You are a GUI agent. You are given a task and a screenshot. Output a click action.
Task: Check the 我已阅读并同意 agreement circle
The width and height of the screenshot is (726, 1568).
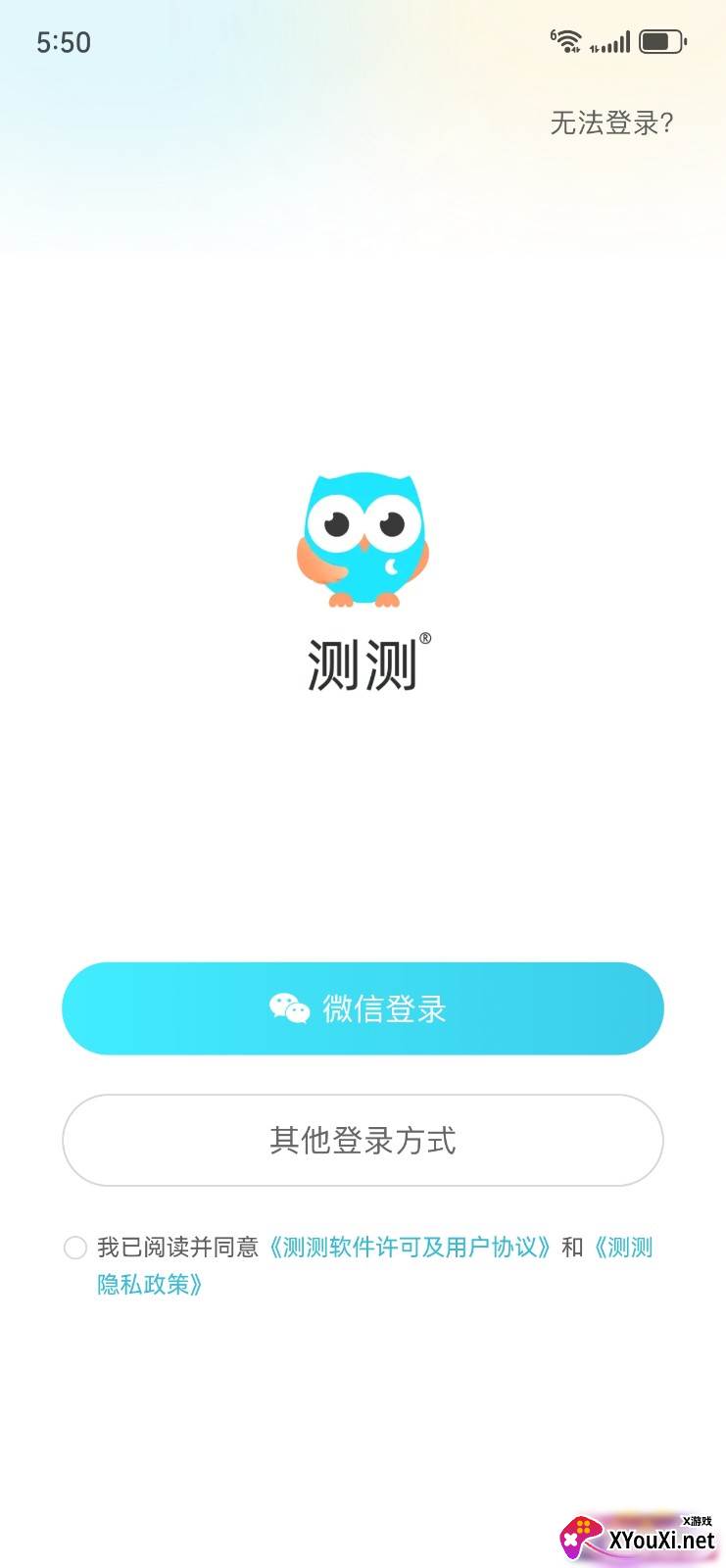coord(75,1248)
